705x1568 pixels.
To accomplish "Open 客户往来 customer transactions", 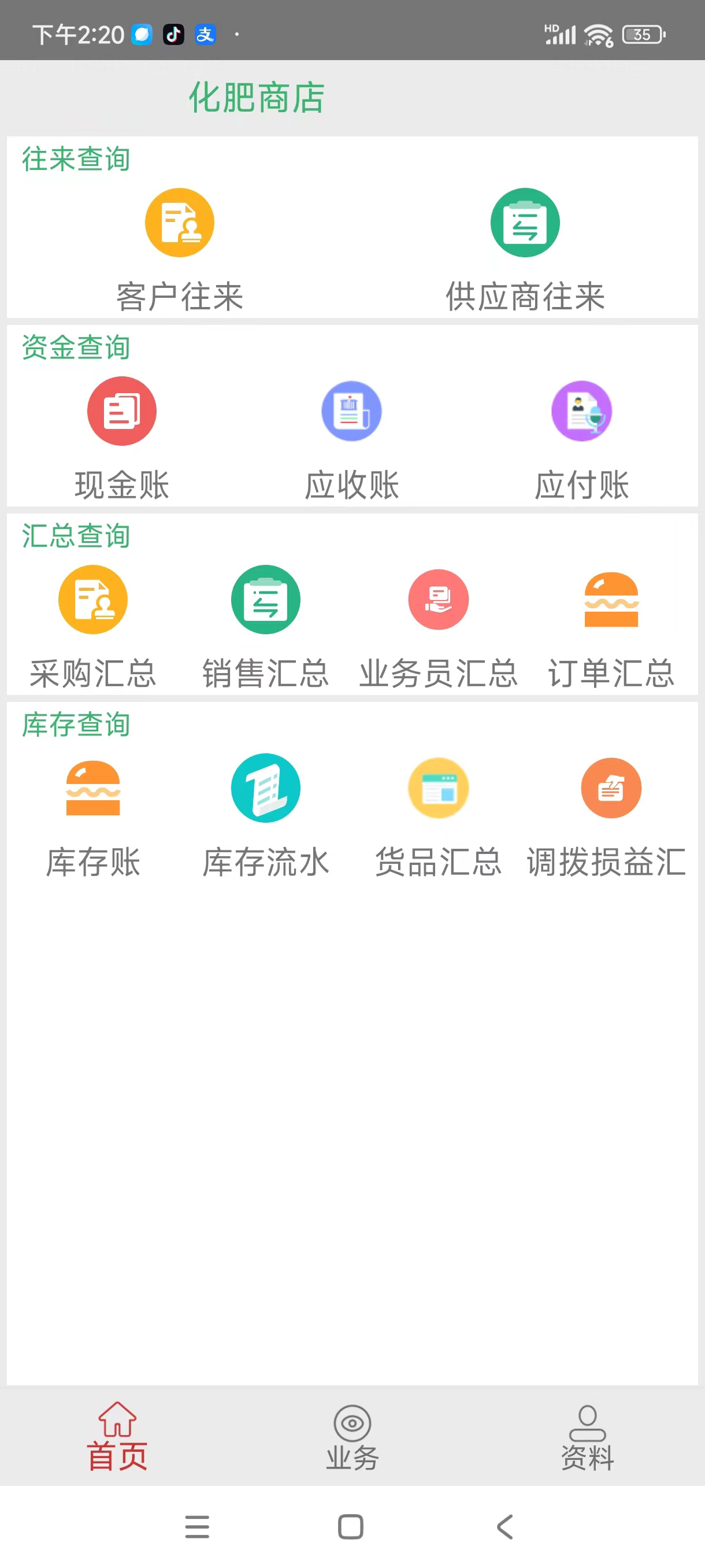I will pos(180,250).
